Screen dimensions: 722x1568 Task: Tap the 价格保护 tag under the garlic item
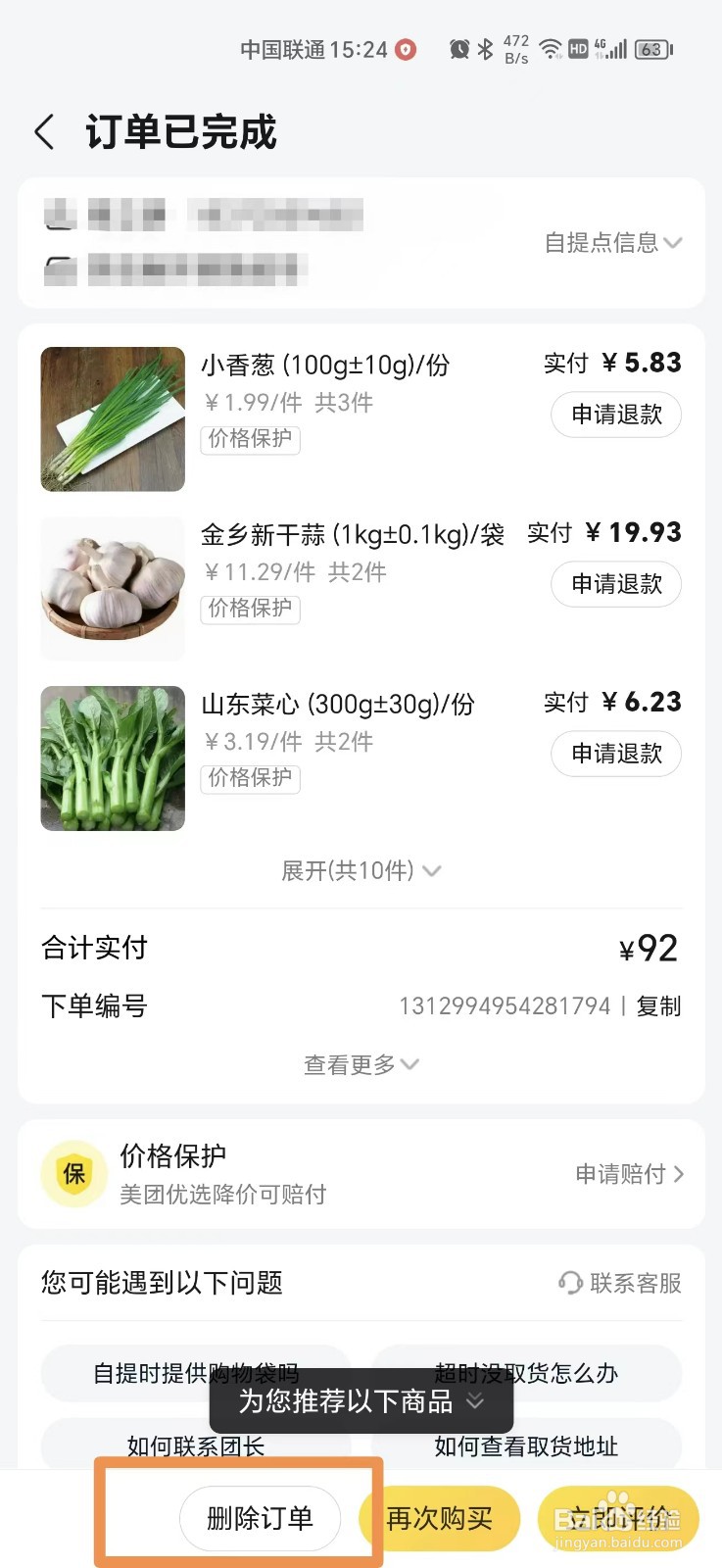tap(249, 610)
